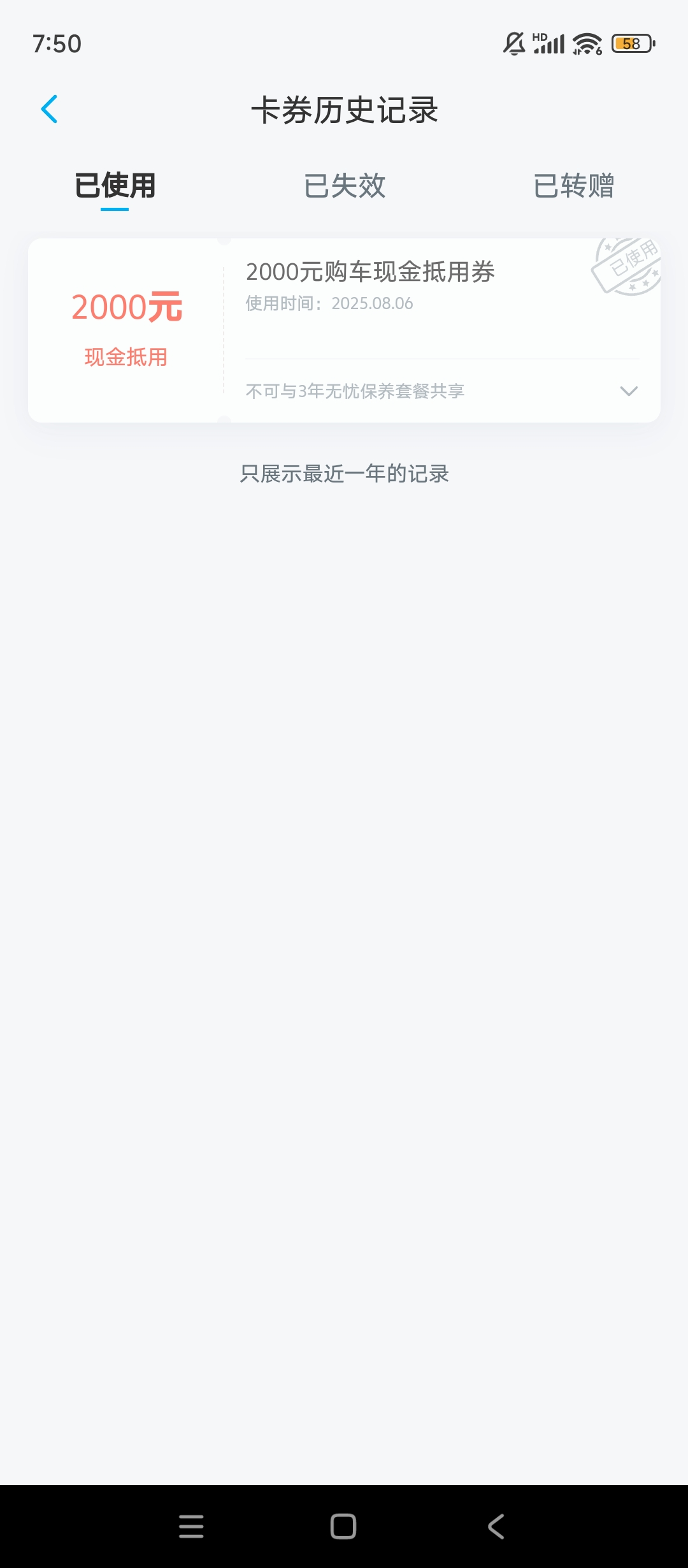Select the 已使用 tab
The height and width of the screenshot is (1568, 688).
[115, 186]
